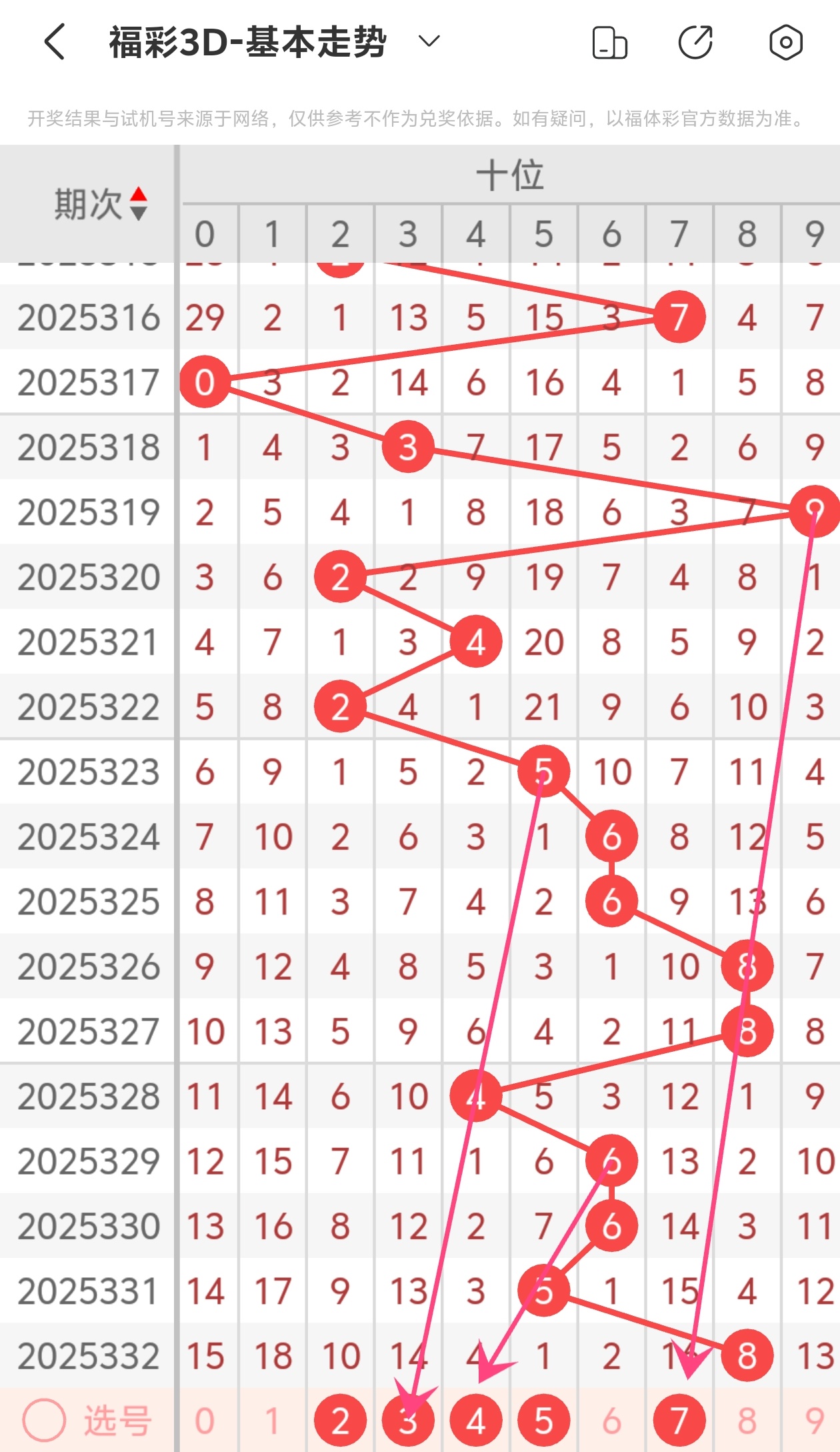The image size is (840, 1452).
Task: Go back using the top-left arrow
Action: [x=55, y=42]
